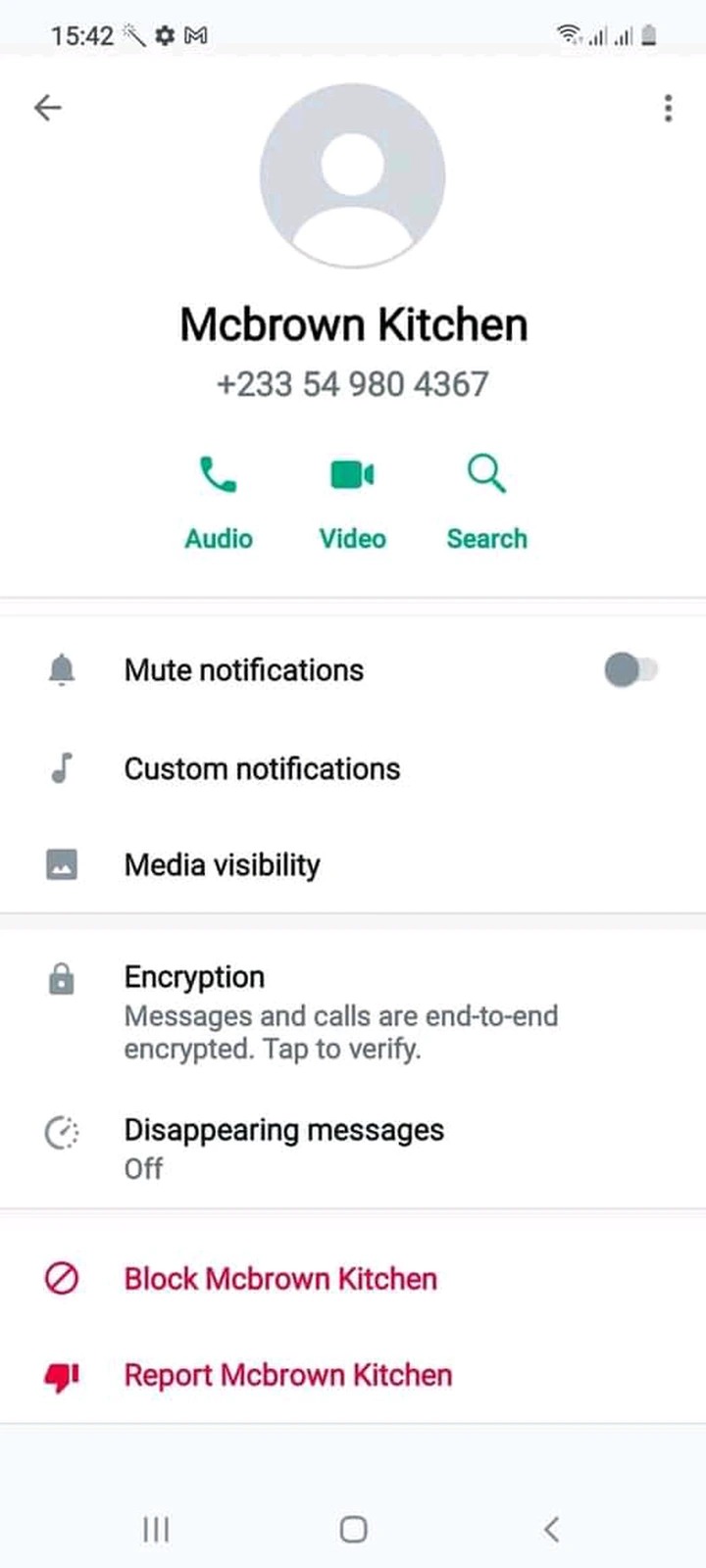The width and height of the screenshot is (706, 1568).
Task: Open Disappearing messages settings
Action: click(x=283, y=1147)
